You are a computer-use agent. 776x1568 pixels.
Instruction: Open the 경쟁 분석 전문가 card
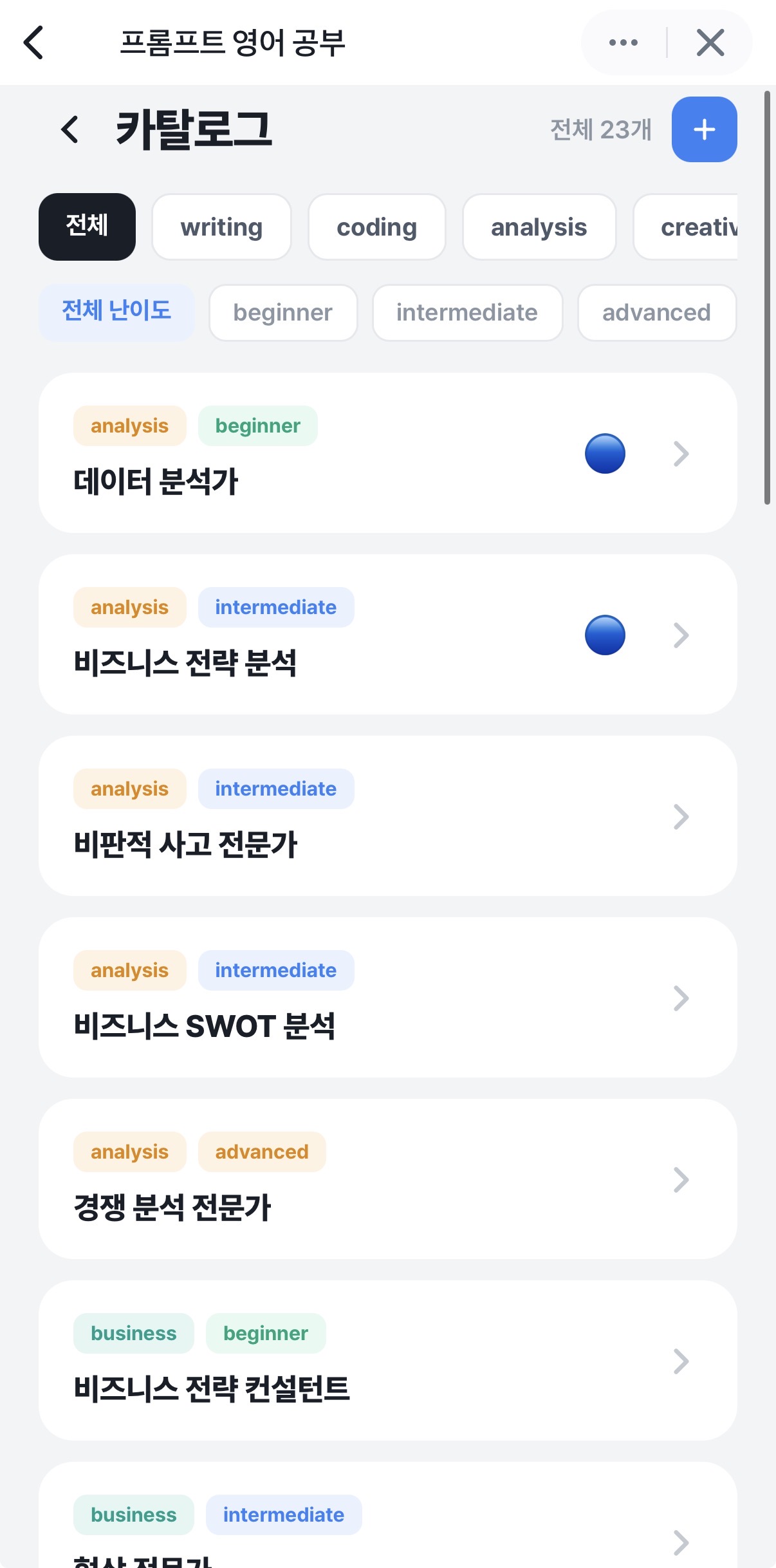(x=388, y=1179)
